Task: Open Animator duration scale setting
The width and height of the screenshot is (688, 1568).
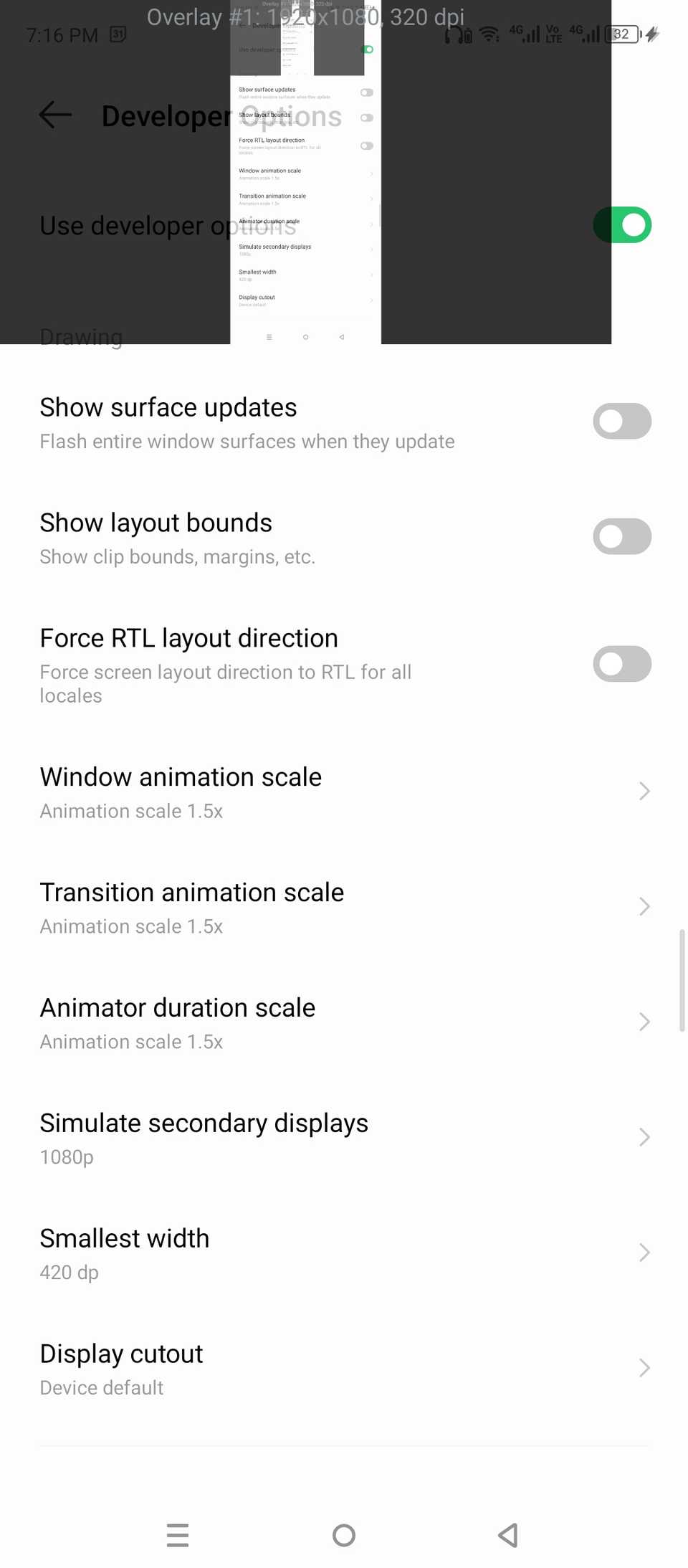Action: point(643,1021)
